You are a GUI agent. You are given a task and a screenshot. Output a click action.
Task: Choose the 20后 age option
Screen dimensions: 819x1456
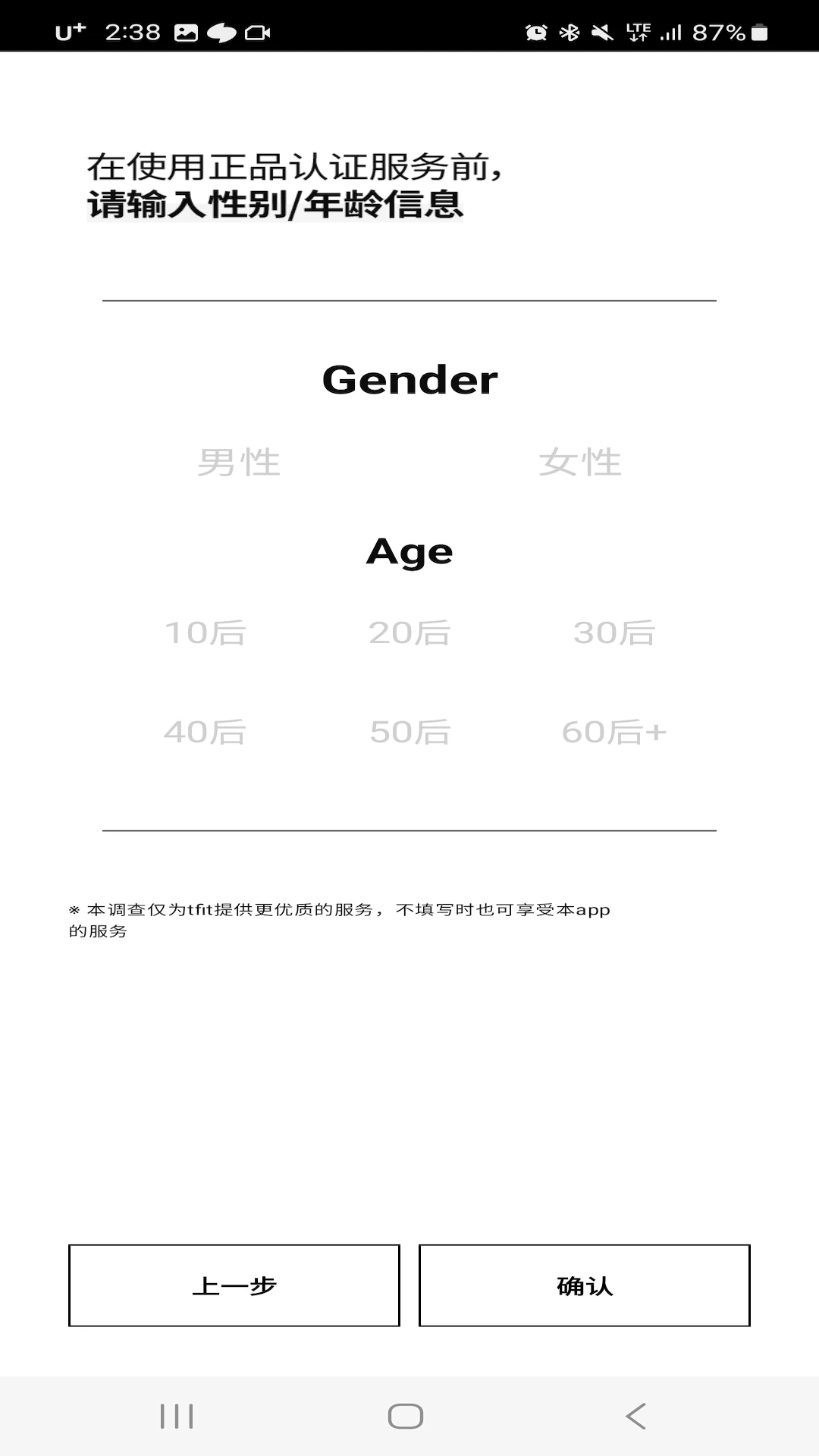(x=409, y=633)
